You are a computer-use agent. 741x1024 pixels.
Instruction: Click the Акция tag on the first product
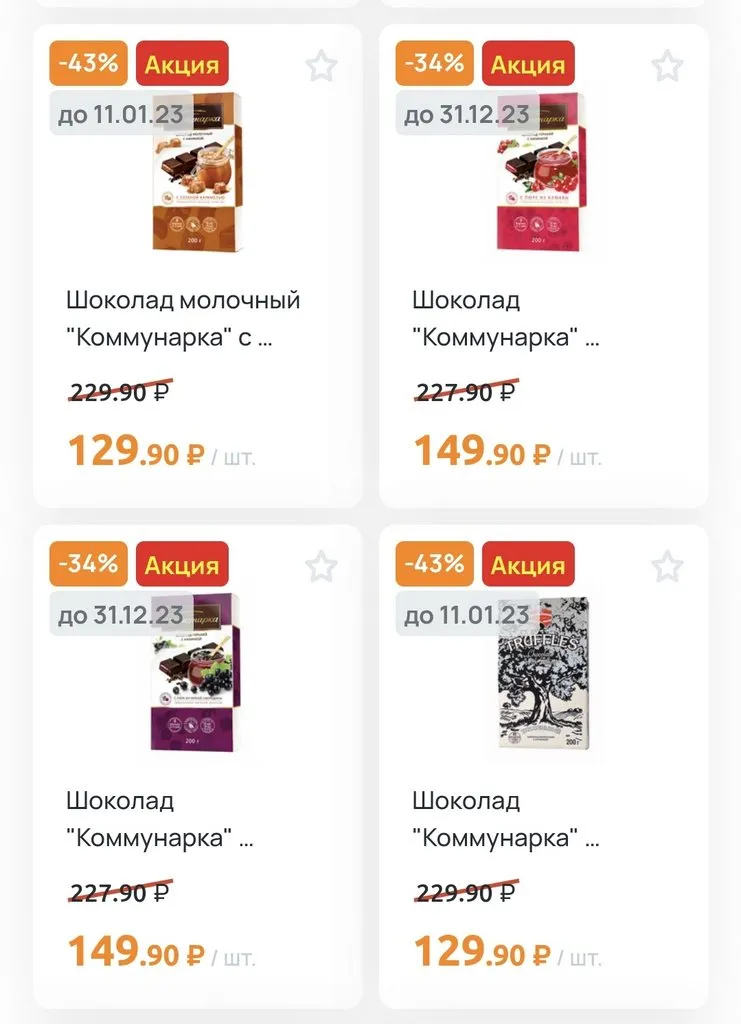pyautogui.click(x=182, y=65)
